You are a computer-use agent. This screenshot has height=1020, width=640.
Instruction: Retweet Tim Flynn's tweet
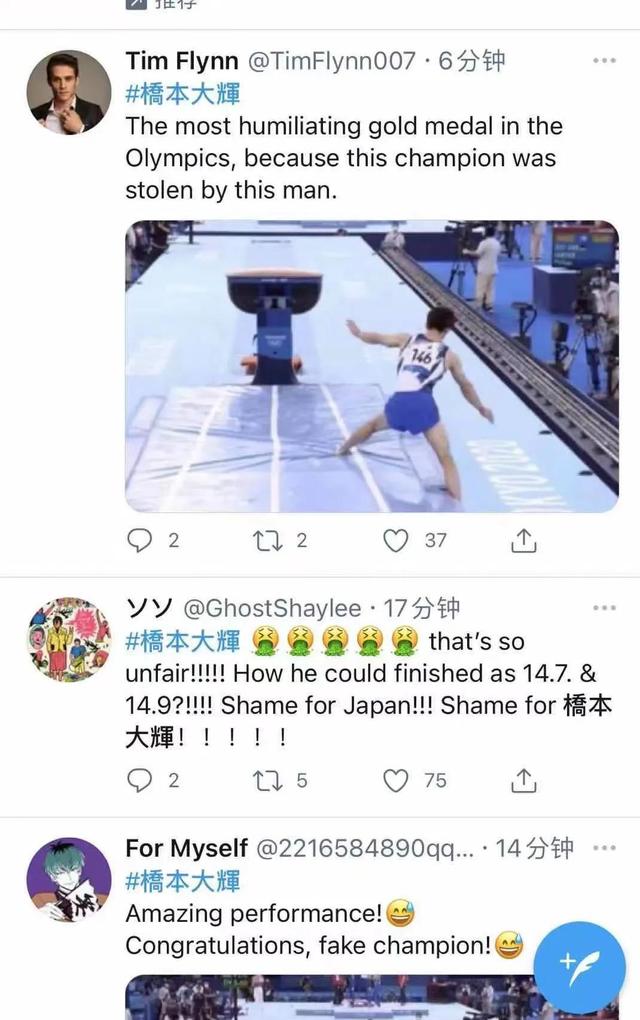point(267,540)
